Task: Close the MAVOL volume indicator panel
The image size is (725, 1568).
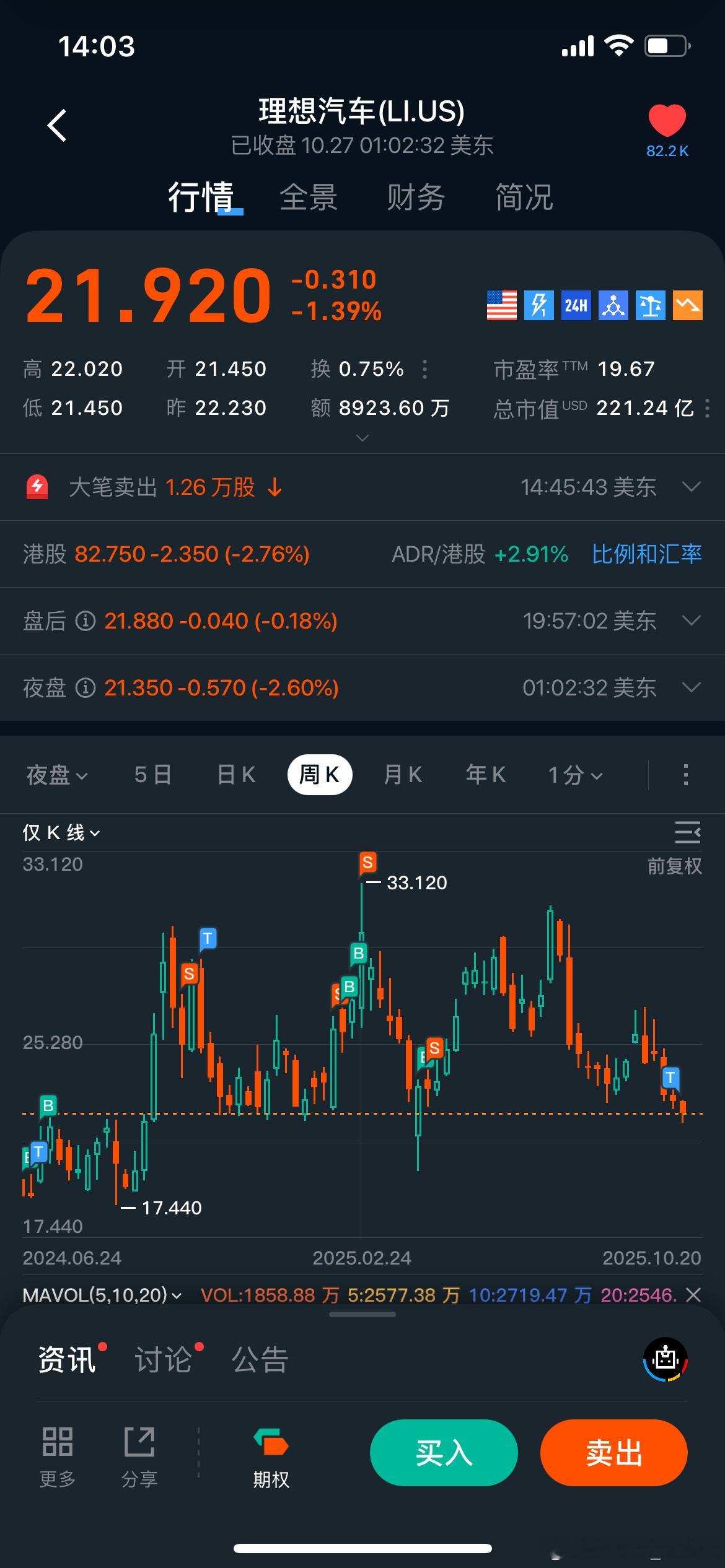Action: (694, 1294)
